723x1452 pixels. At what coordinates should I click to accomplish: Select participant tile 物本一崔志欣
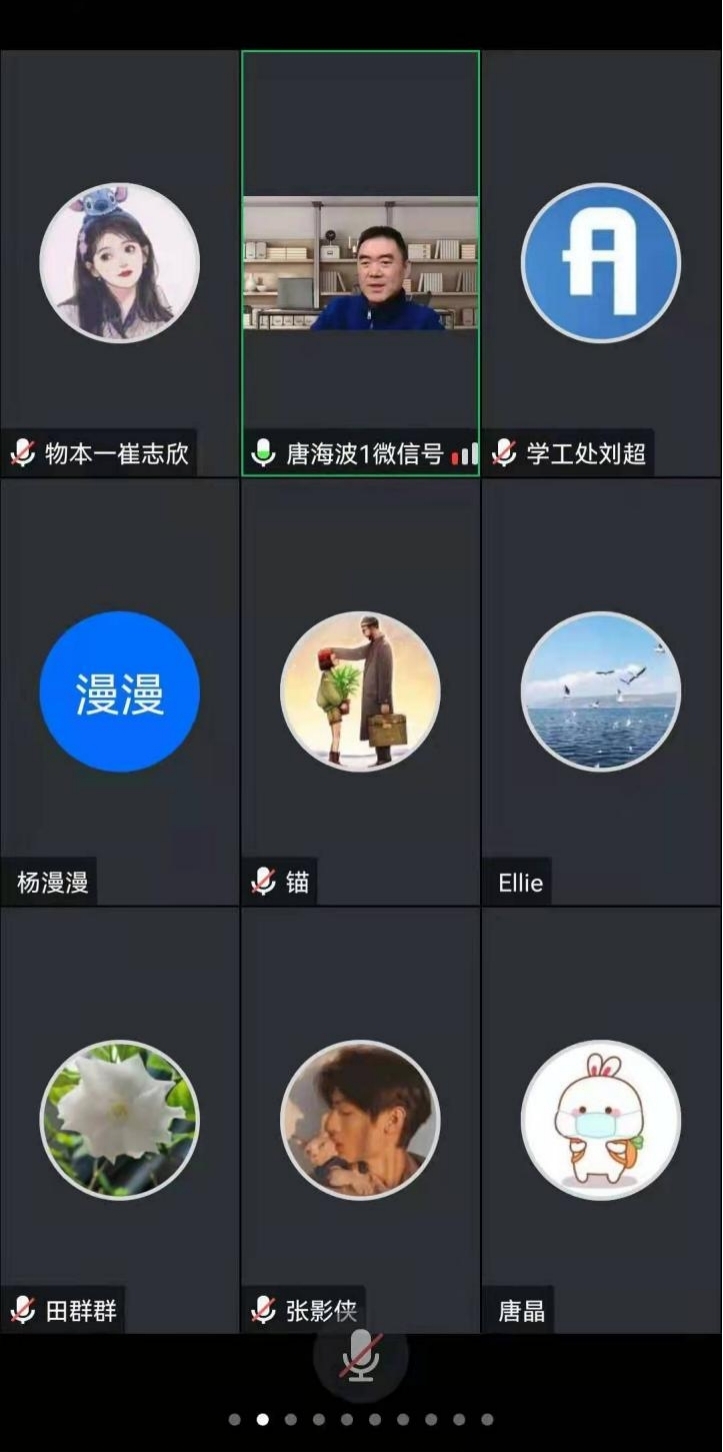pyautogui.click(x=119, y=263)
